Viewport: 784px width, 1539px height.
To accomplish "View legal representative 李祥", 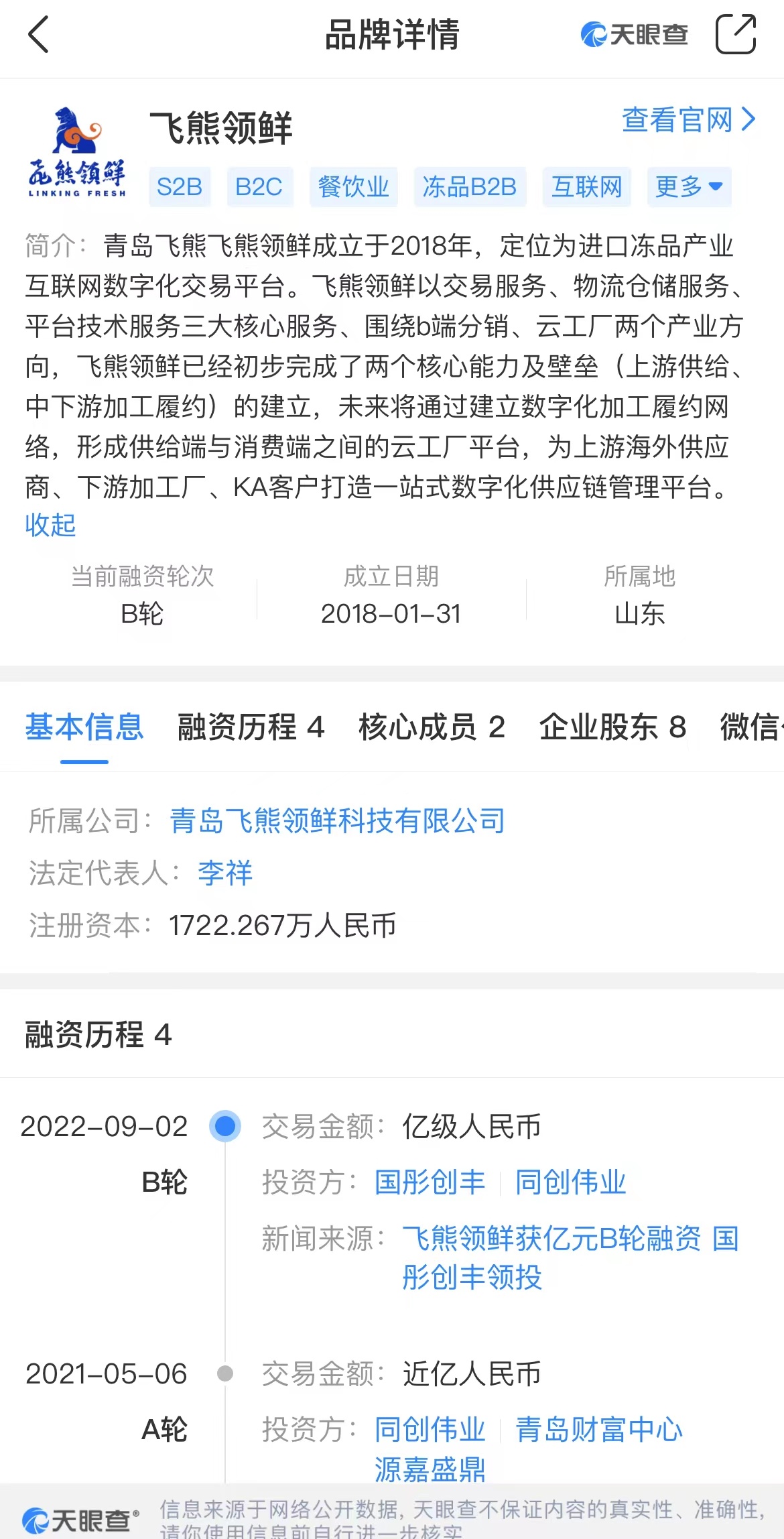I will pyautogui.click(x=225, y=873).
